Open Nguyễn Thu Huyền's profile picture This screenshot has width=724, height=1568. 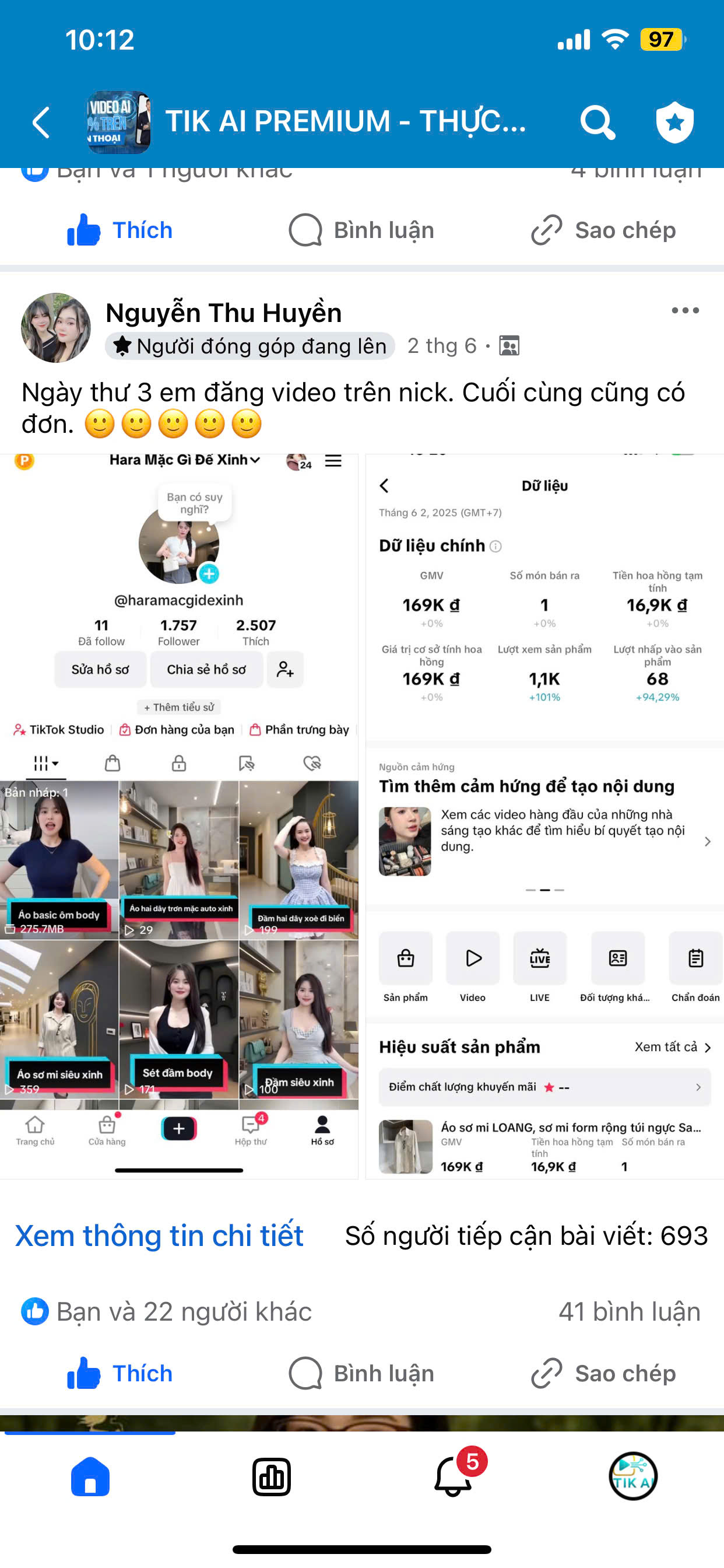point(56,328)
